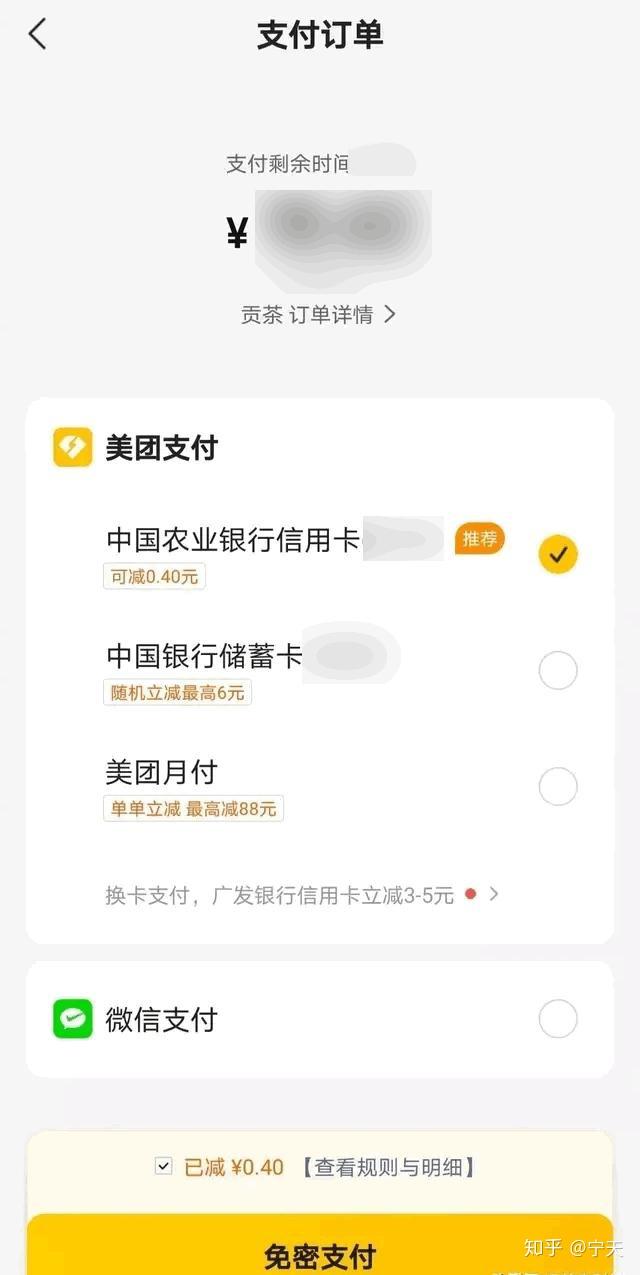Choose 中国银行储蓄卡 to pay

pyautogui.click(x=558, y=670)
